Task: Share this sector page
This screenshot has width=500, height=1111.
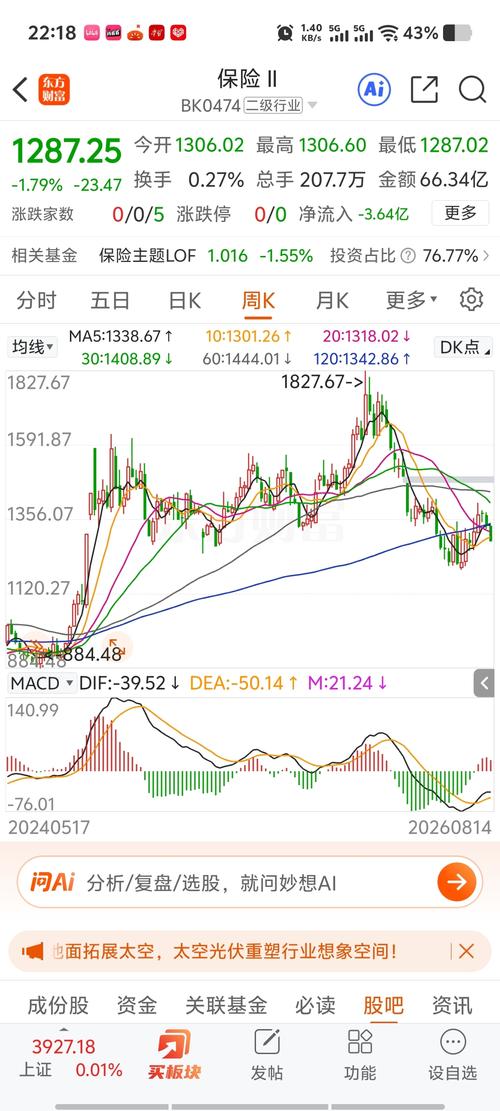Action: (424, 90)
